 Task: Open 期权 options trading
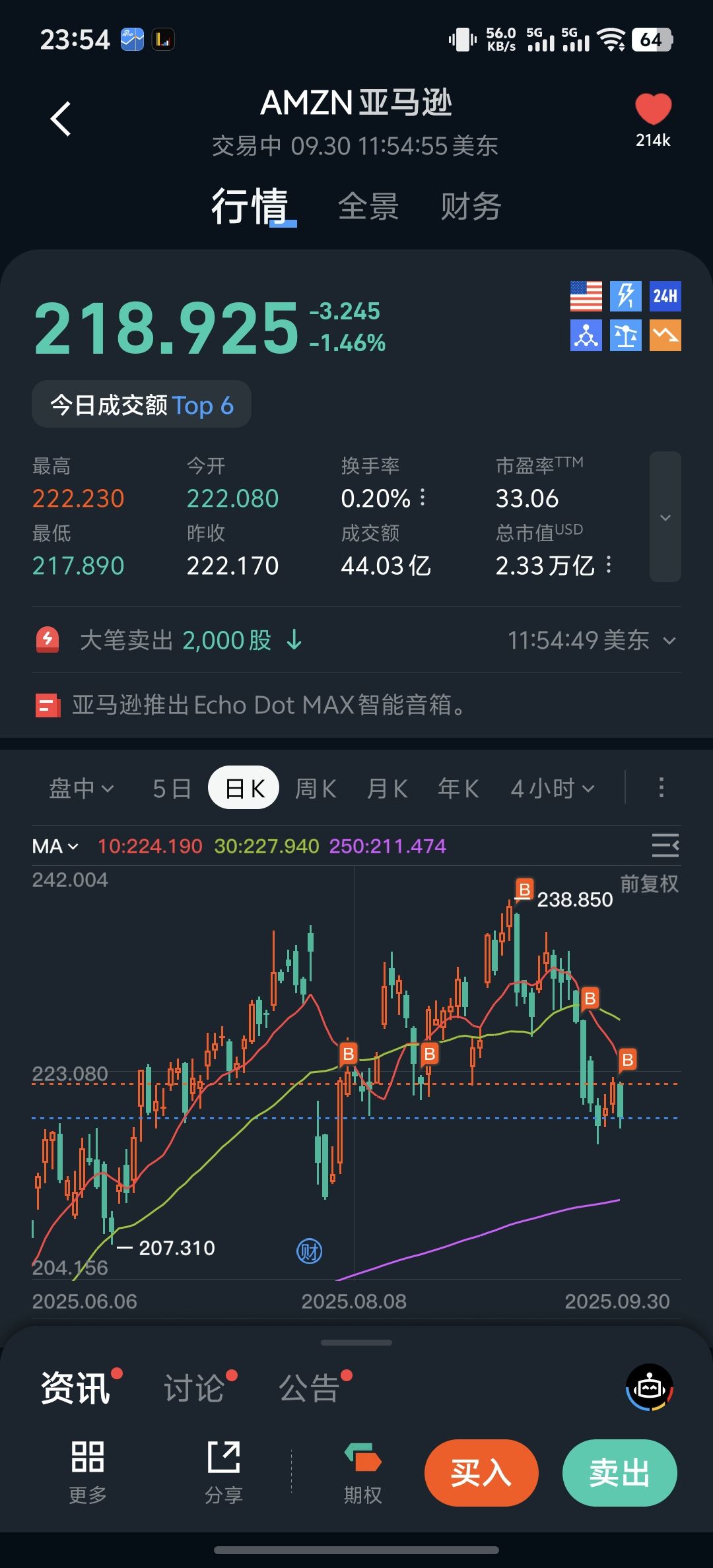click(362, 1473)
